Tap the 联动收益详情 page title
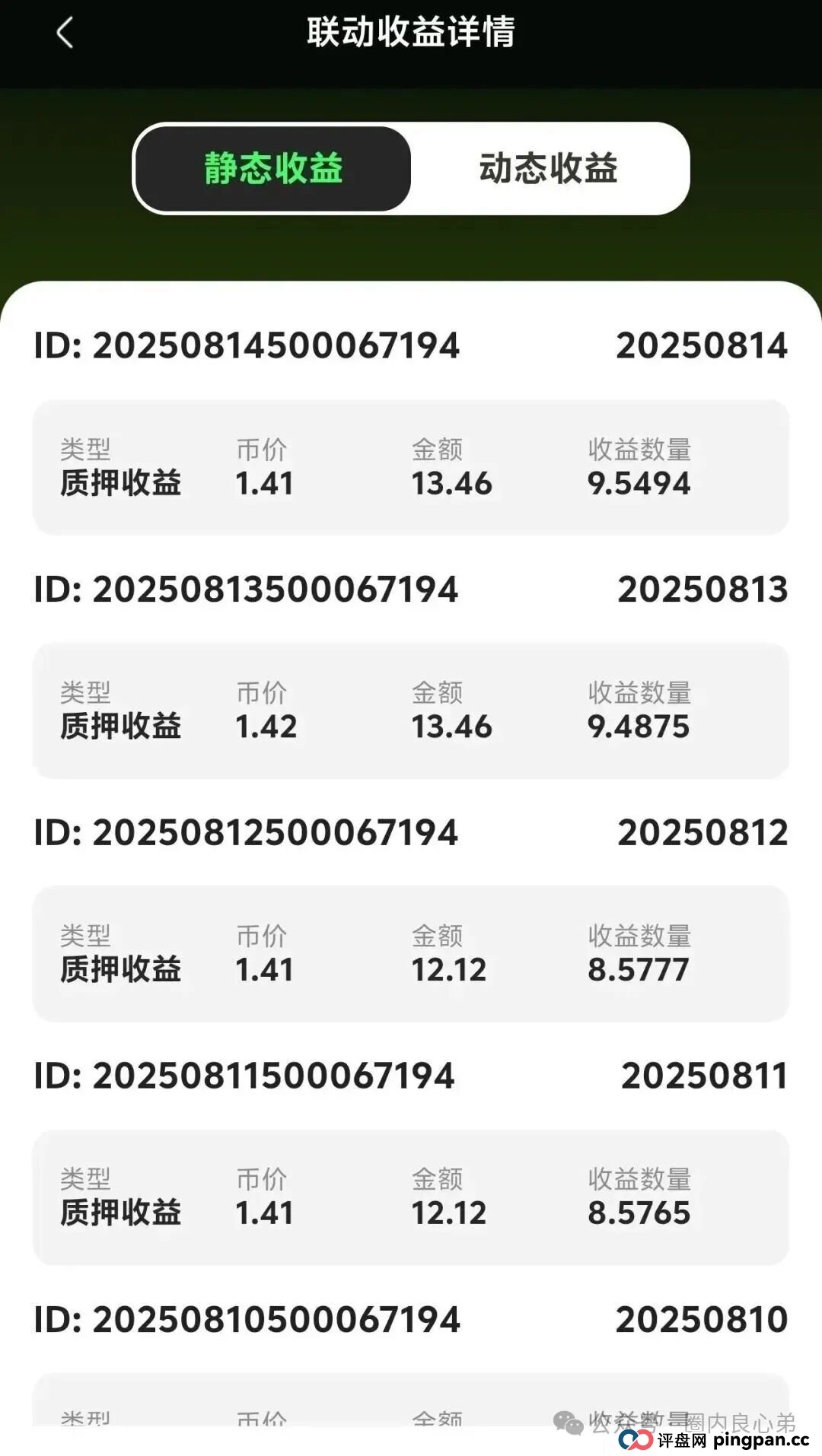This screenshot has height=1456, width=822. tap(411, 32)
